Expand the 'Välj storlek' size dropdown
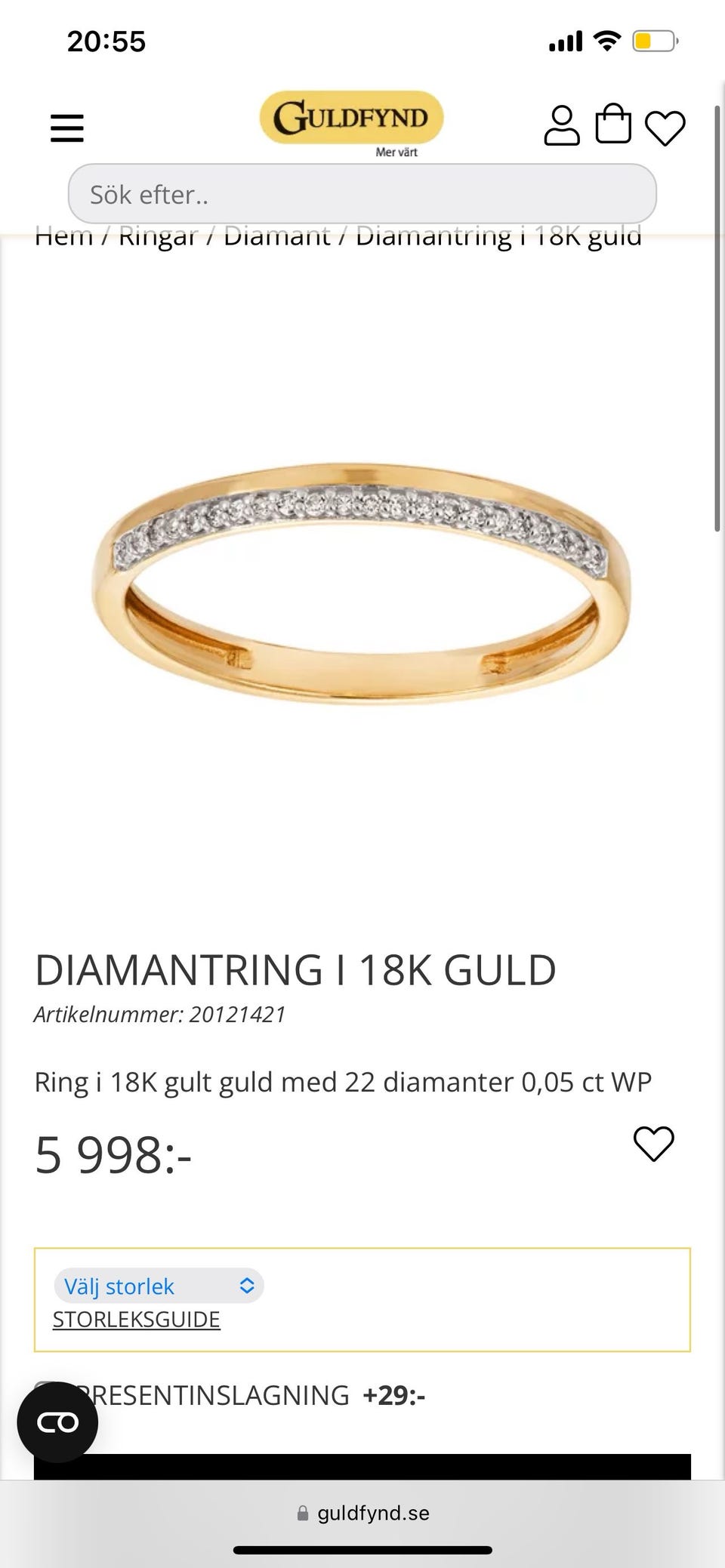The width and height of the screenshot is (725, 1568). 159,1286
